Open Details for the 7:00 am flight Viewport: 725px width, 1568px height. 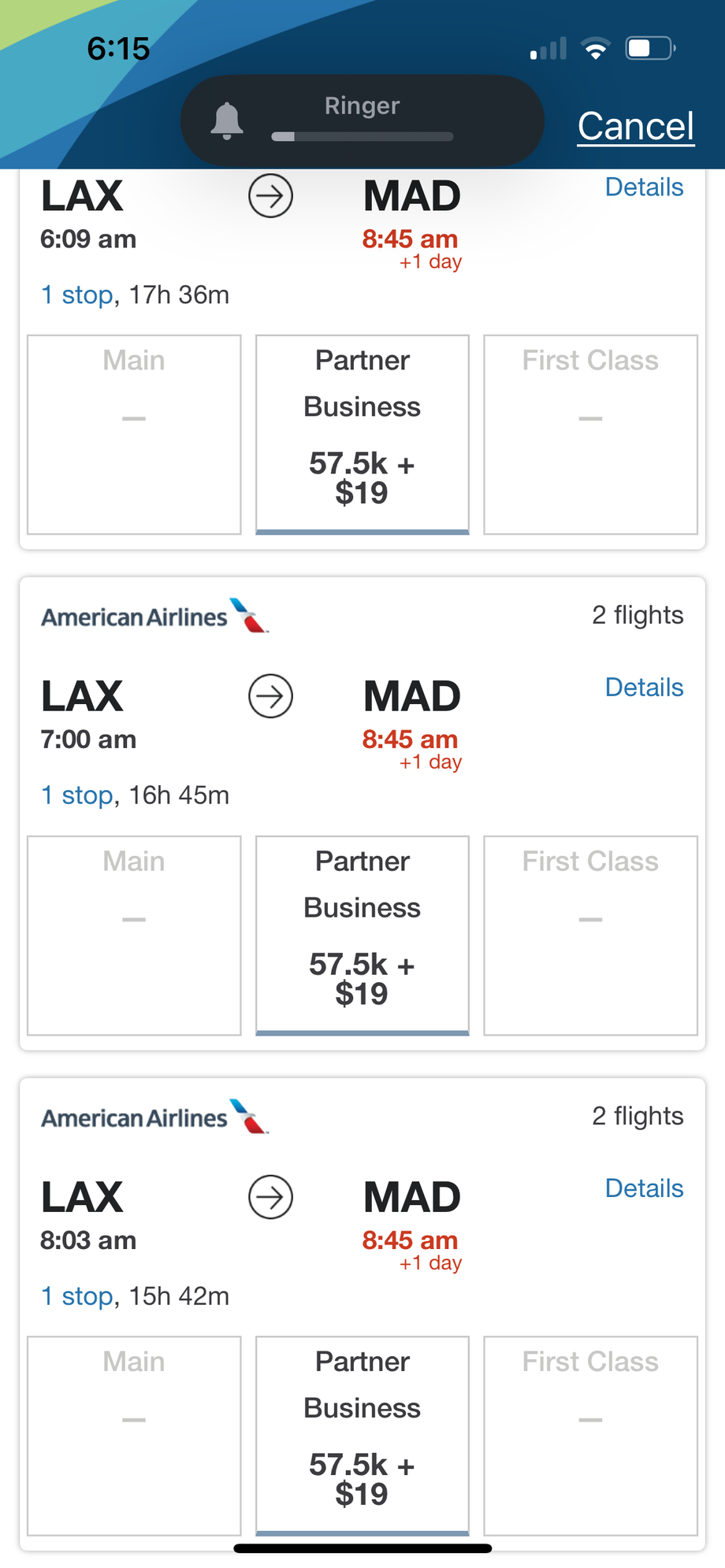click(x=644, y=688)
